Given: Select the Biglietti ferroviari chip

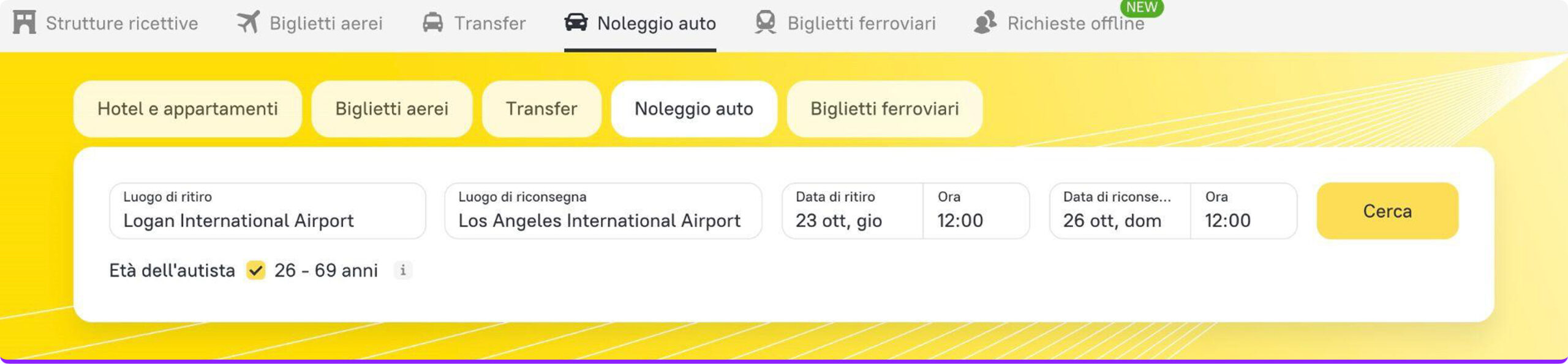Looking at the screenshot, I should pos(884,109).
